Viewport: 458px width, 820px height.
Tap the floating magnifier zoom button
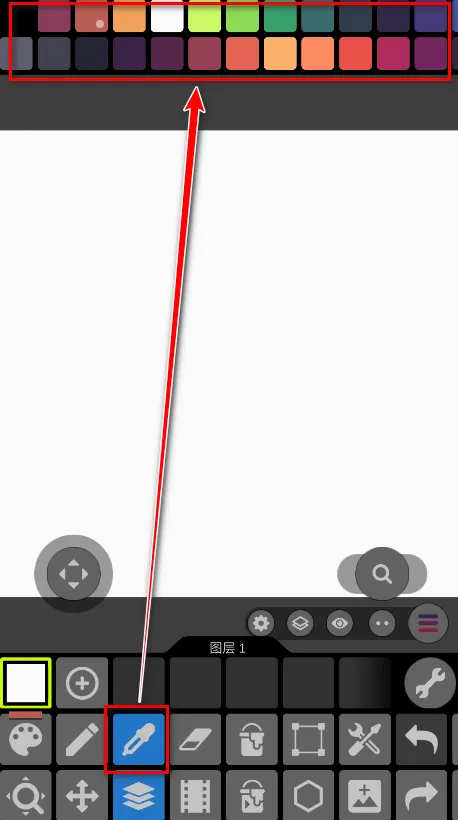[382, 574]
